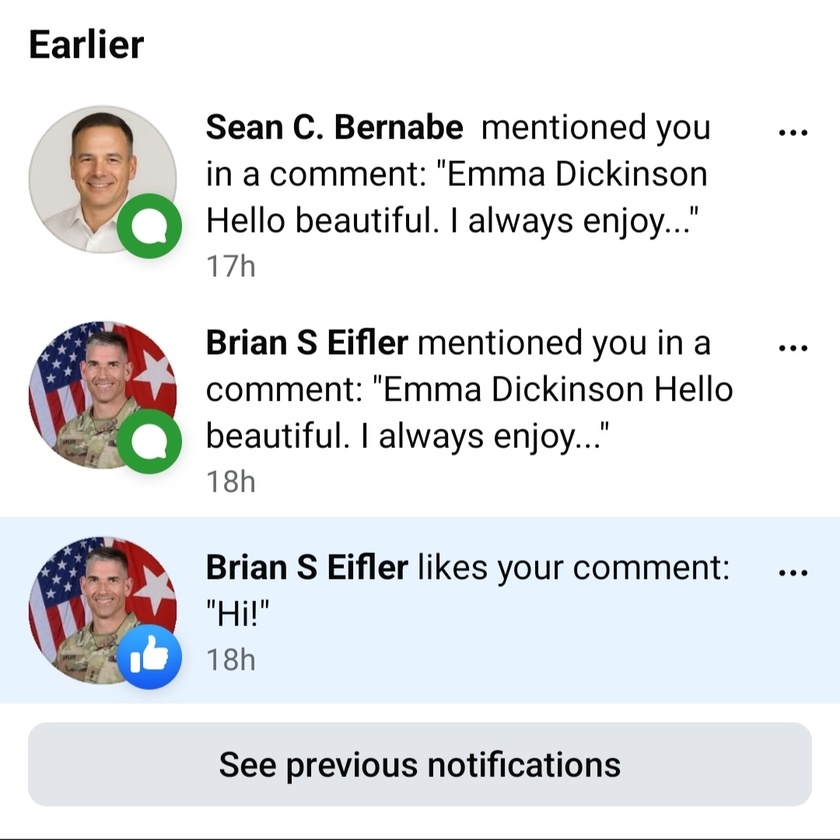Open options for Sean C. Bernabe's notification
840x840 pixels.
pyautogui.click(x=792, y=134)
